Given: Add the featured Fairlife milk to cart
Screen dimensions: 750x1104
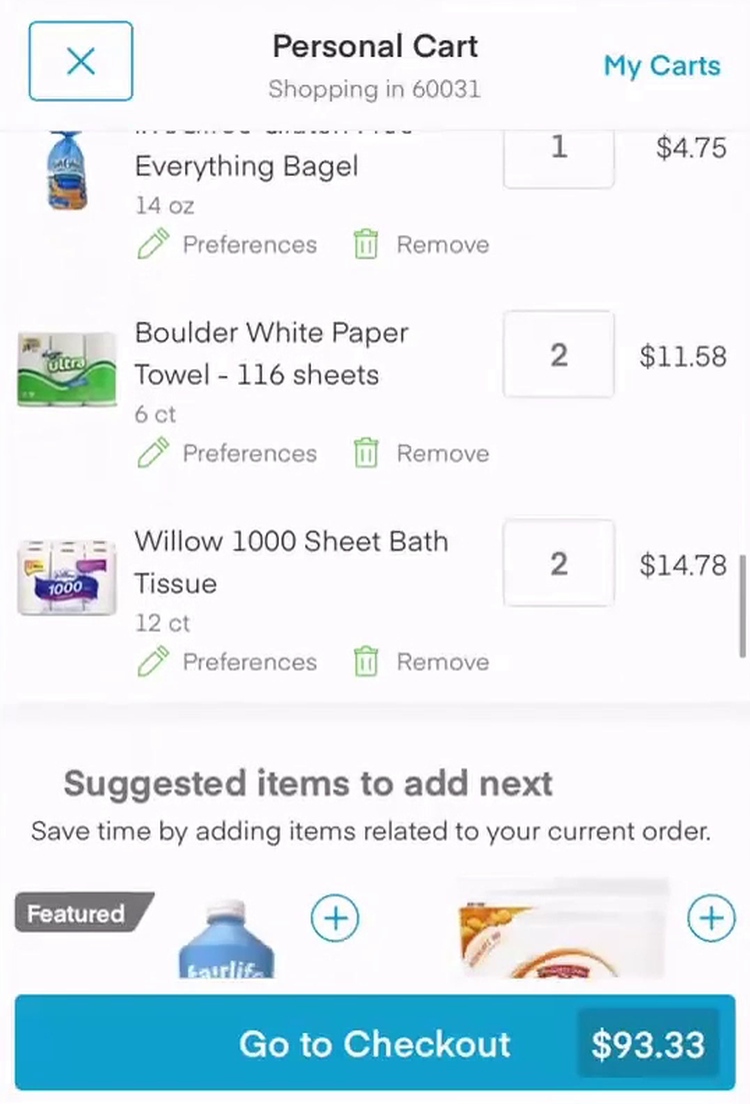Looking at the screenshot, I should 335,919.
